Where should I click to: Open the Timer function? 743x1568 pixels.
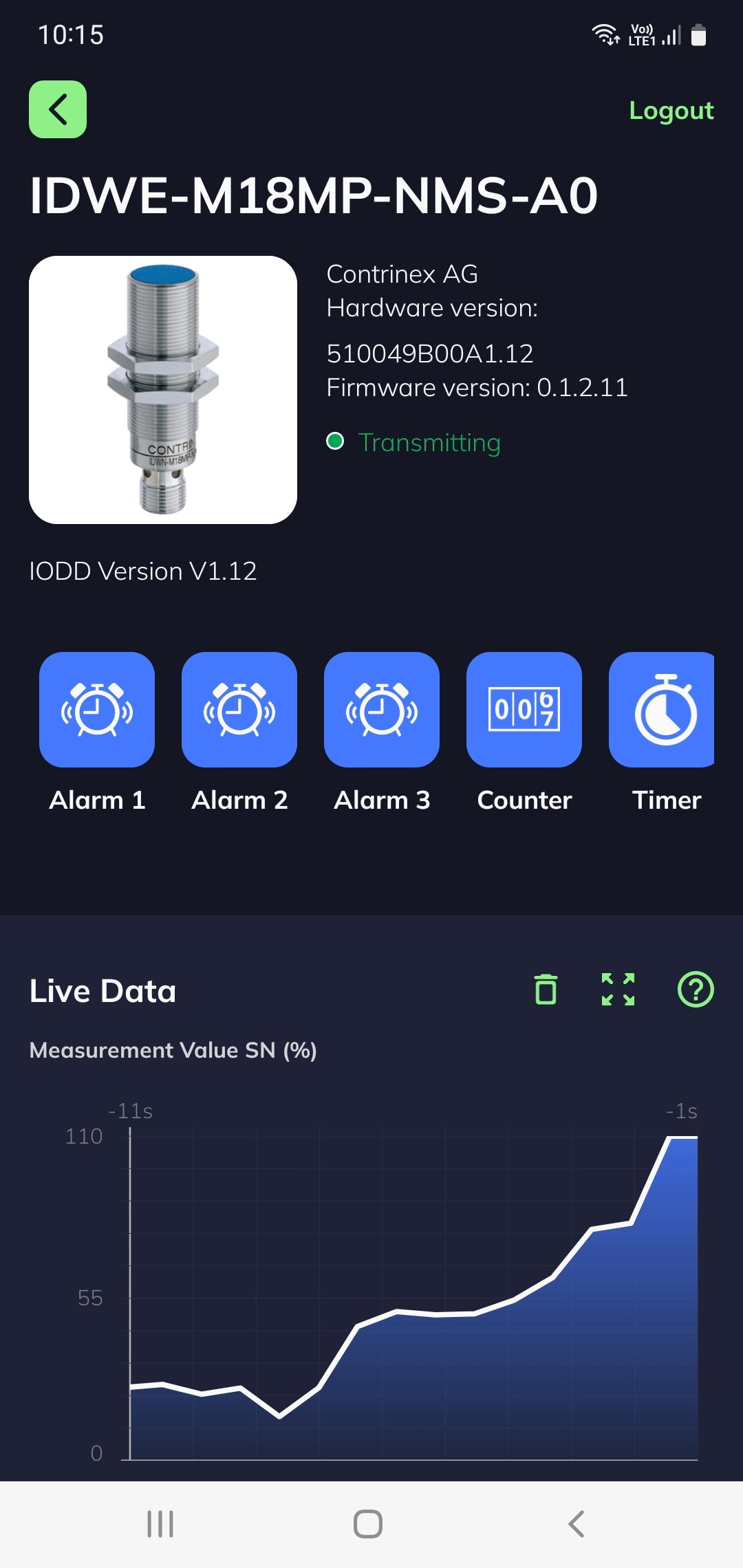point(663,710)
